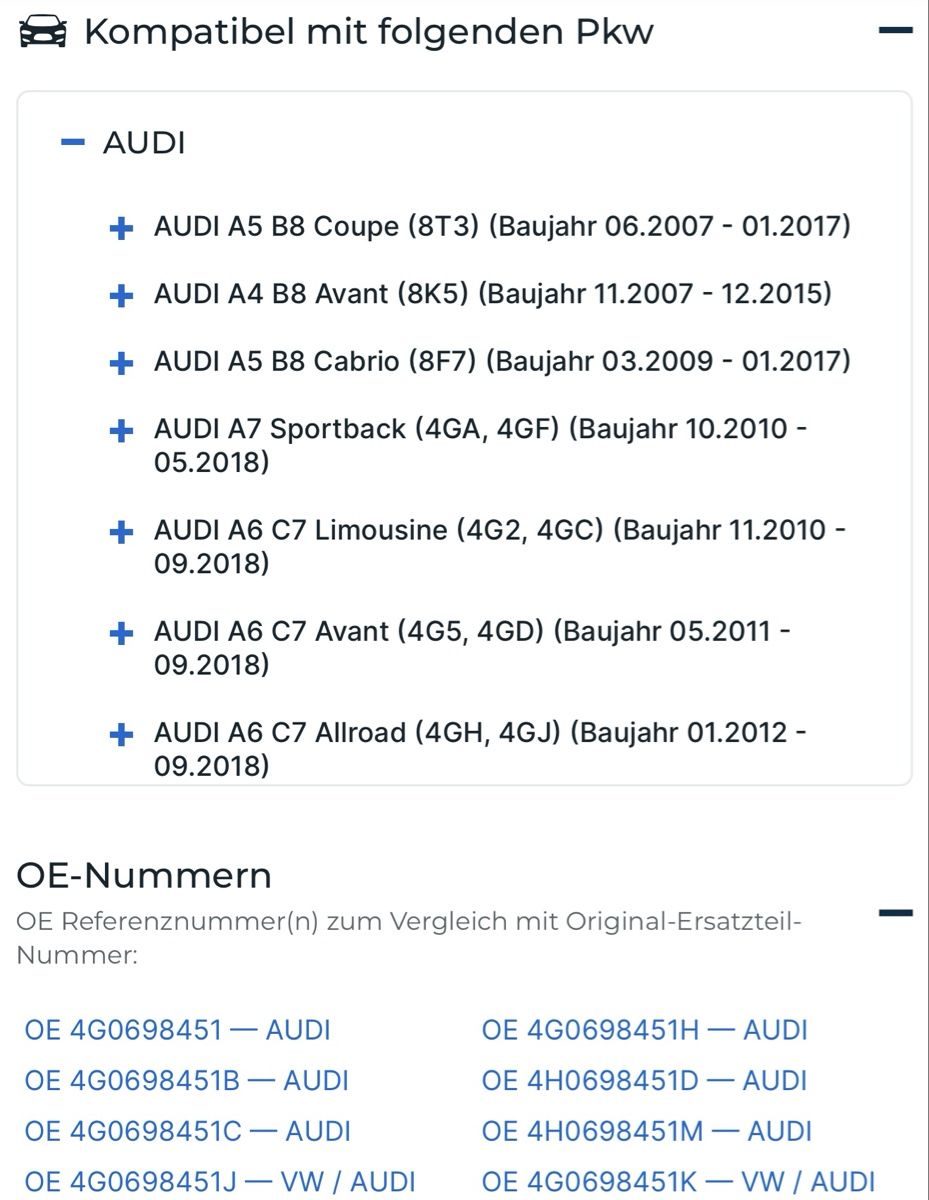929x1200 pixels.
Task: Expand AUDI A6 C7 Avant entry
Action: pyautogui.click(x=121, y=633)
